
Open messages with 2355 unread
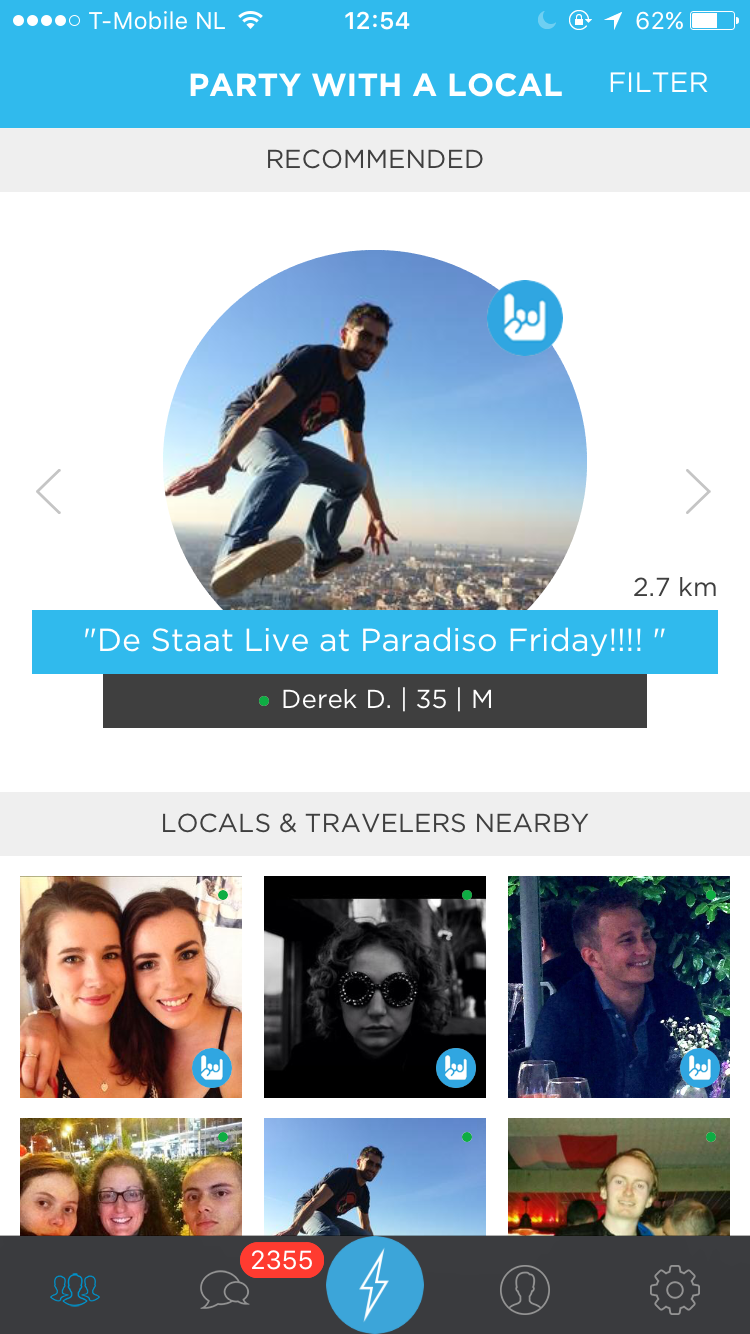tap(225, 1290)
